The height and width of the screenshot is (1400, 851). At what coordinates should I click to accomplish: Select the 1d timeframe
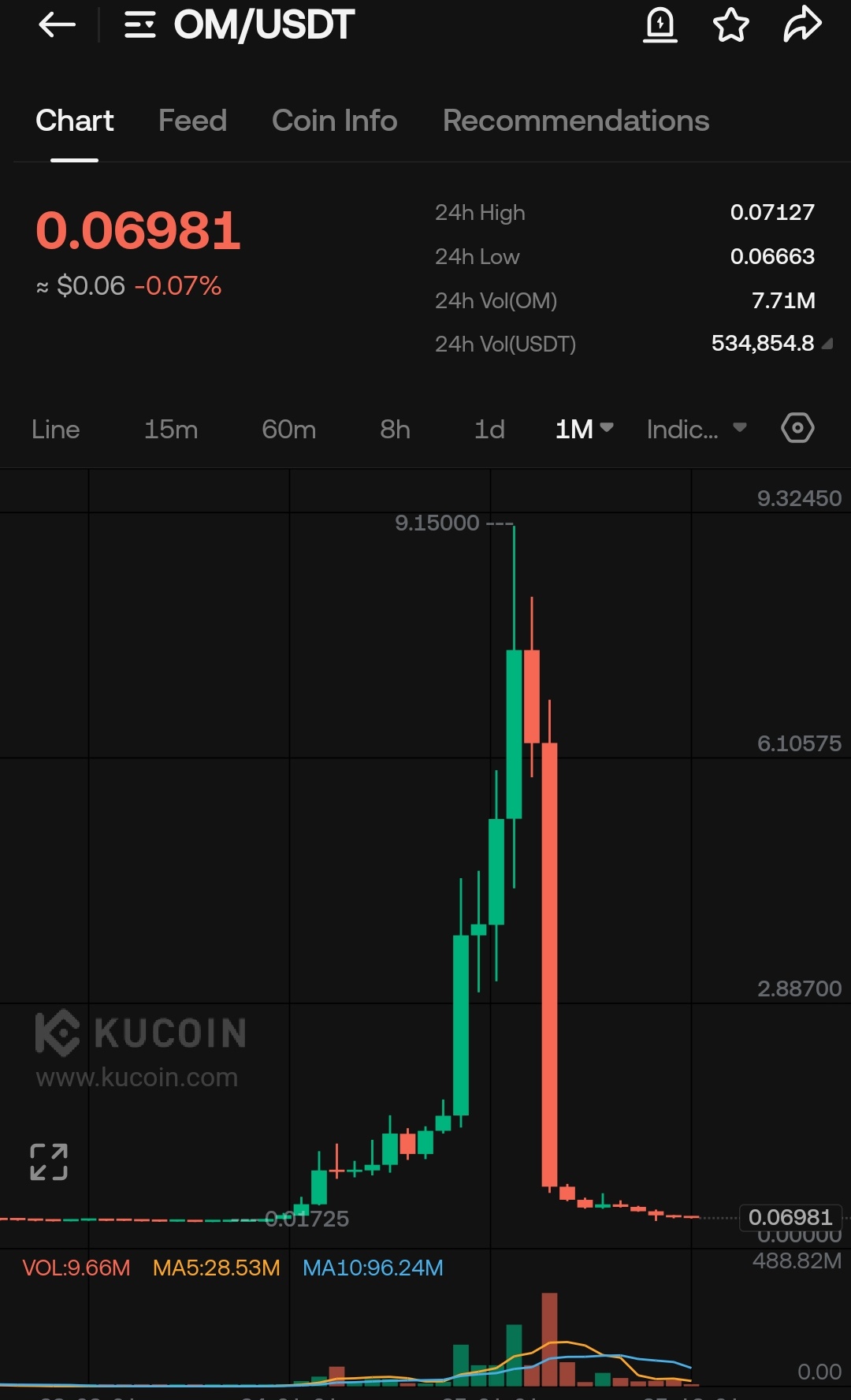tap(489, 429)
